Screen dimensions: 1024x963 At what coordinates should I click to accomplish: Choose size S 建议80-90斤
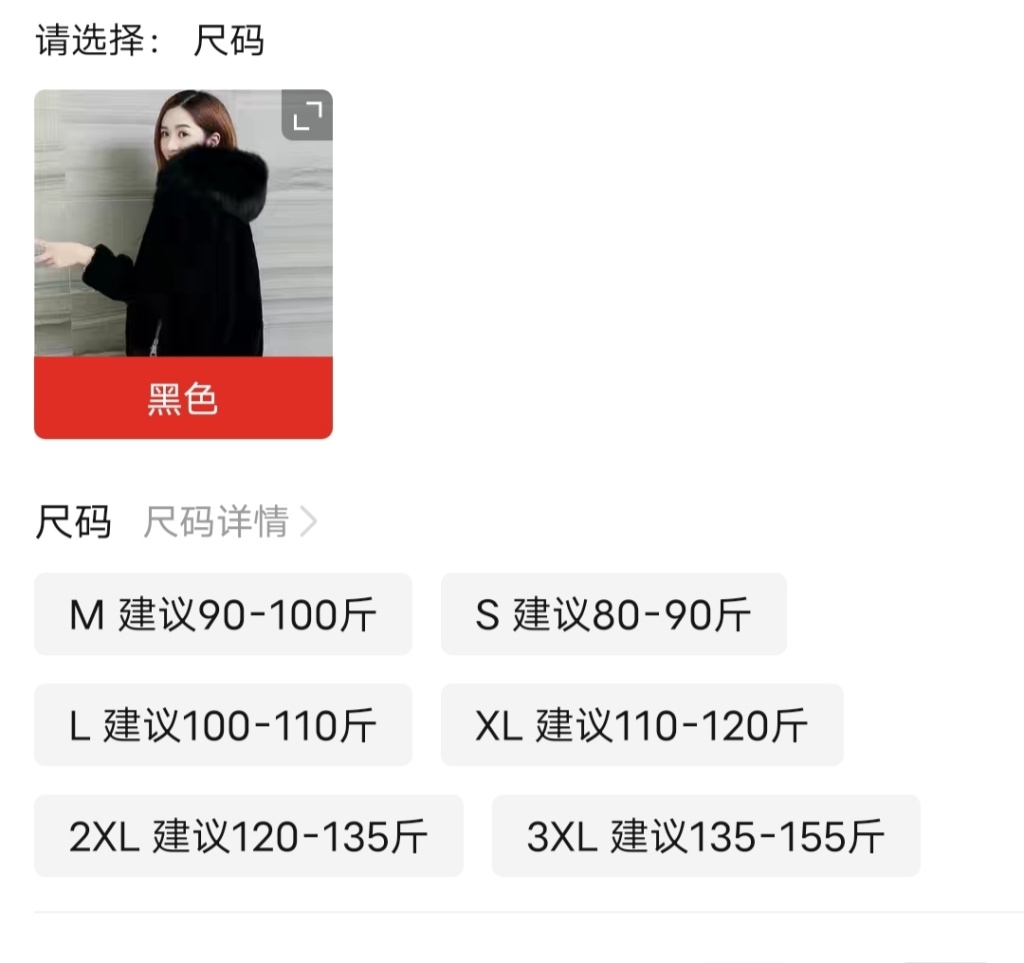[x=614, y=614]
